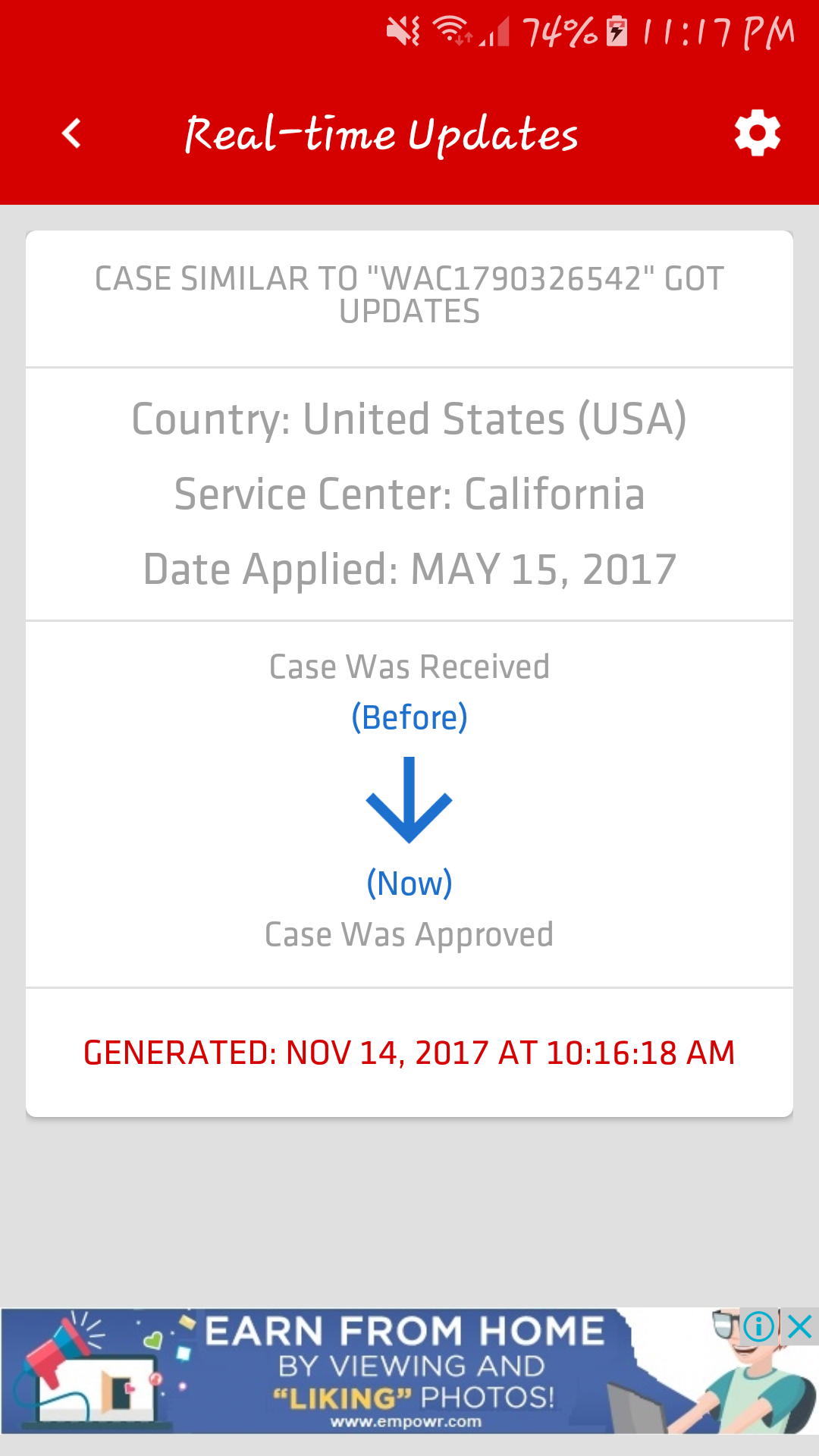This screenshot has width=819, height=1456.
Task: Open the Earn From Home ad banner
Action: click(409, 1370)
